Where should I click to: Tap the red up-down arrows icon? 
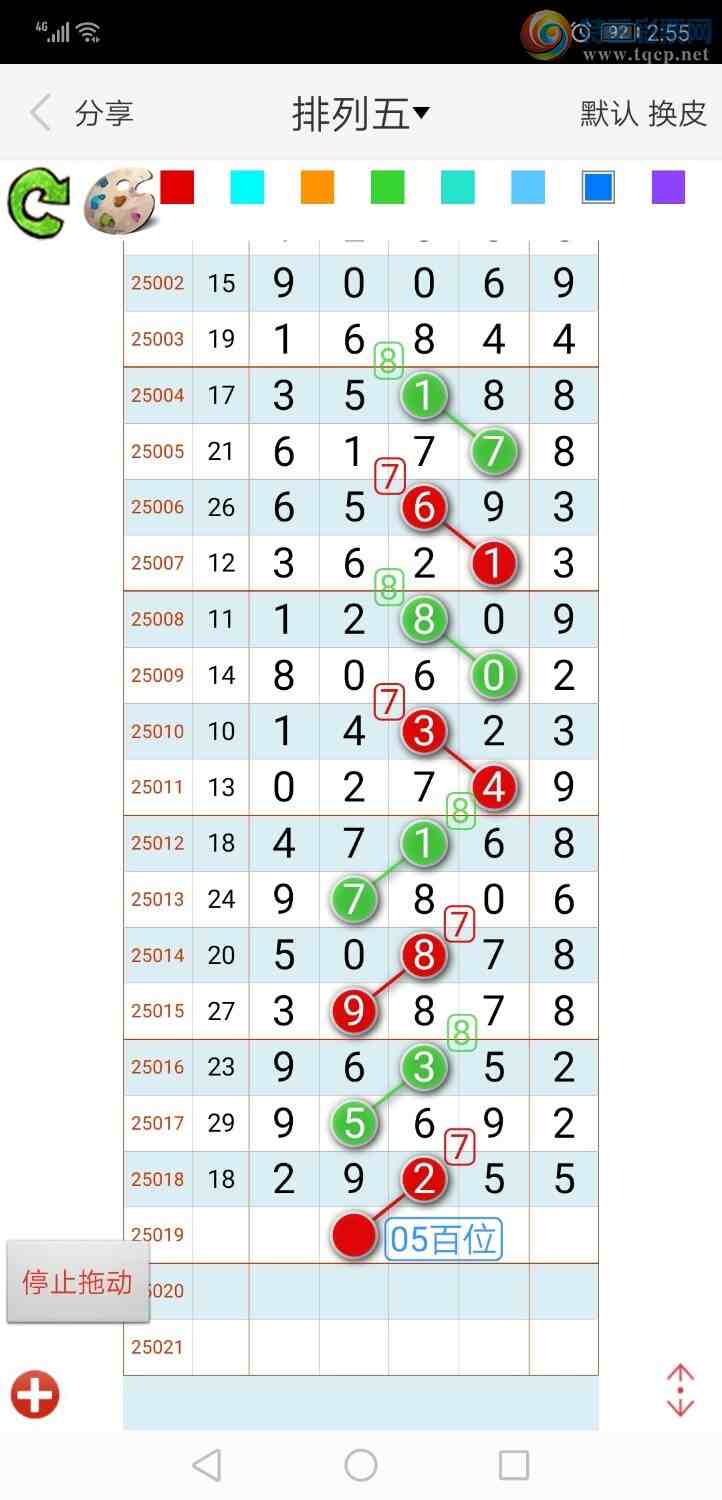coord(680,1391)
